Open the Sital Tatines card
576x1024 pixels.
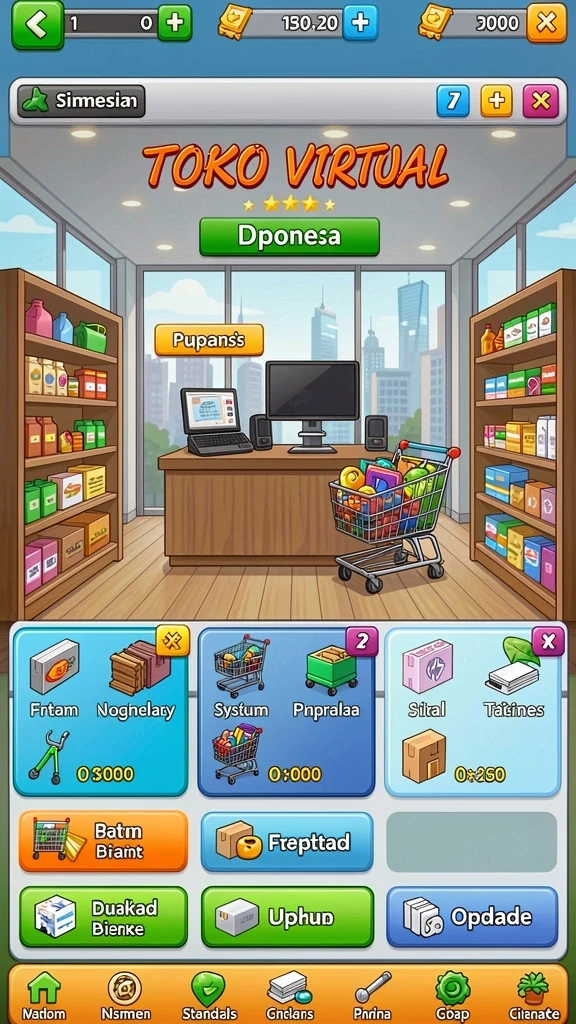(473, 712)
